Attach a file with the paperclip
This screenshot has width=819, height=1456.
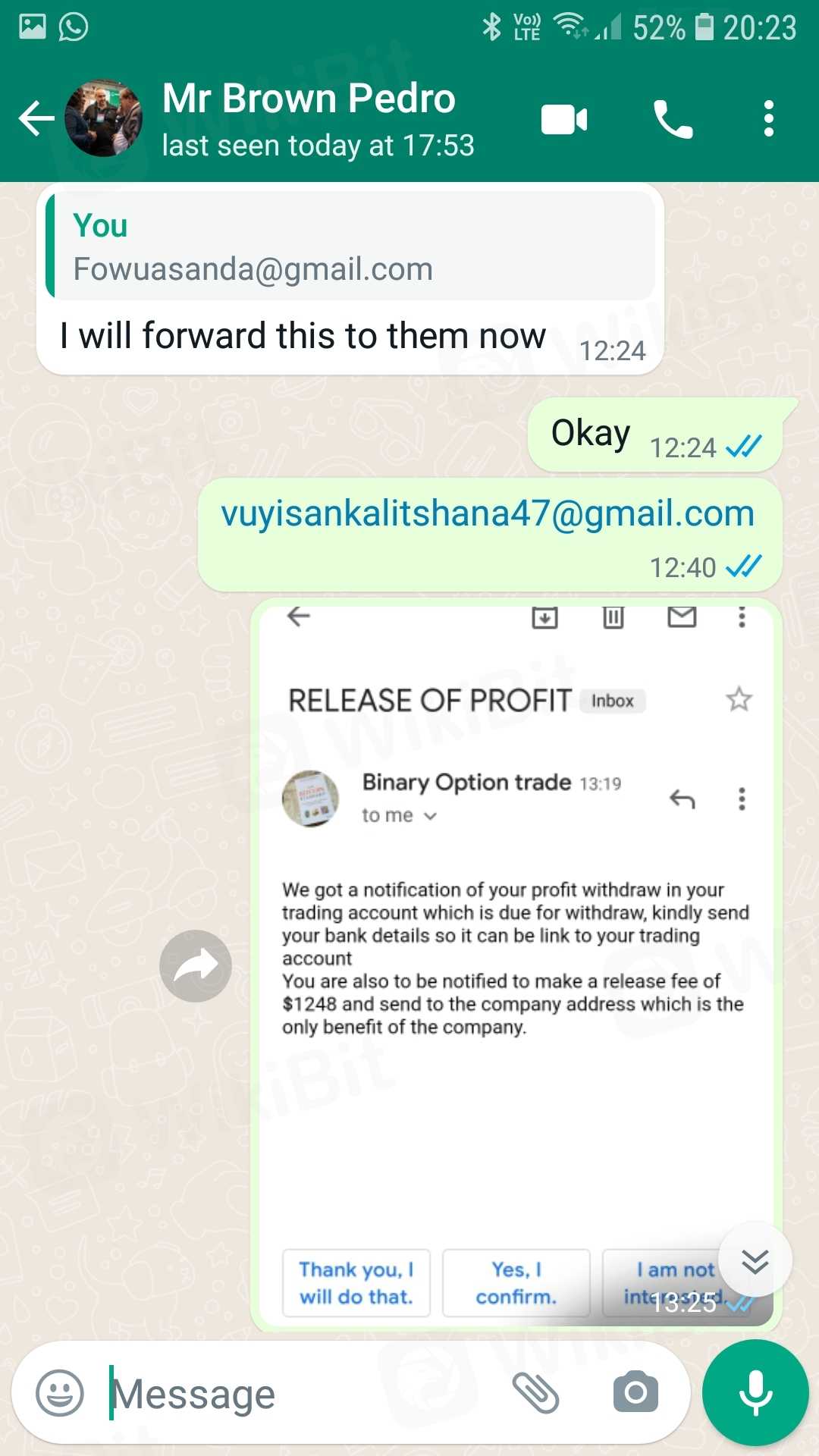(535, 1393)
